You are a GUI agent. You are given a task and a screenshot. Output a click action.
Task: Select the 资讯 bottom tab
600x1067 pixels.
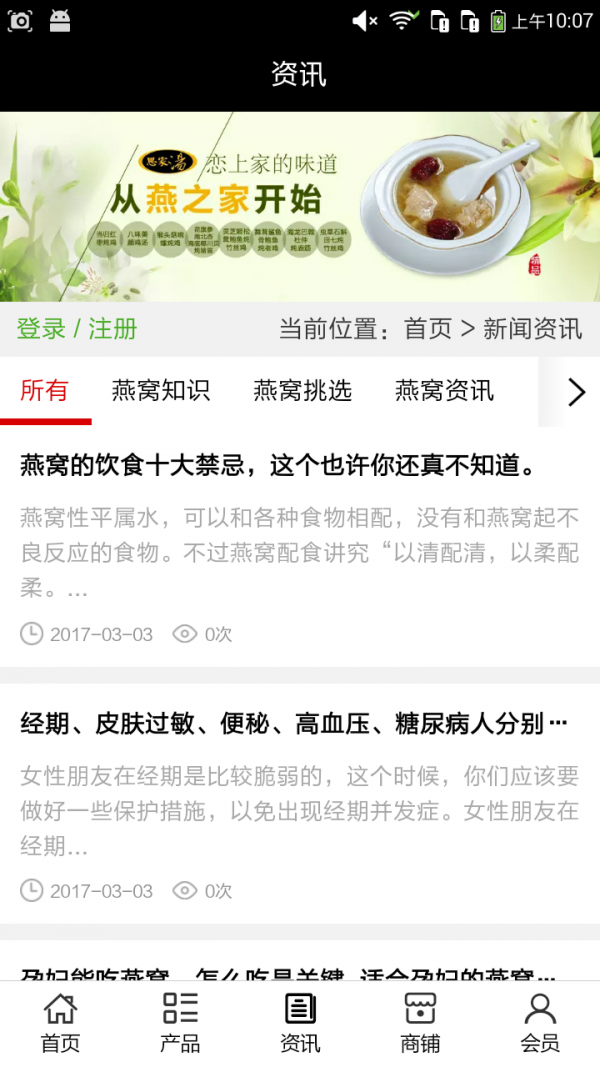click(300, 1024)
